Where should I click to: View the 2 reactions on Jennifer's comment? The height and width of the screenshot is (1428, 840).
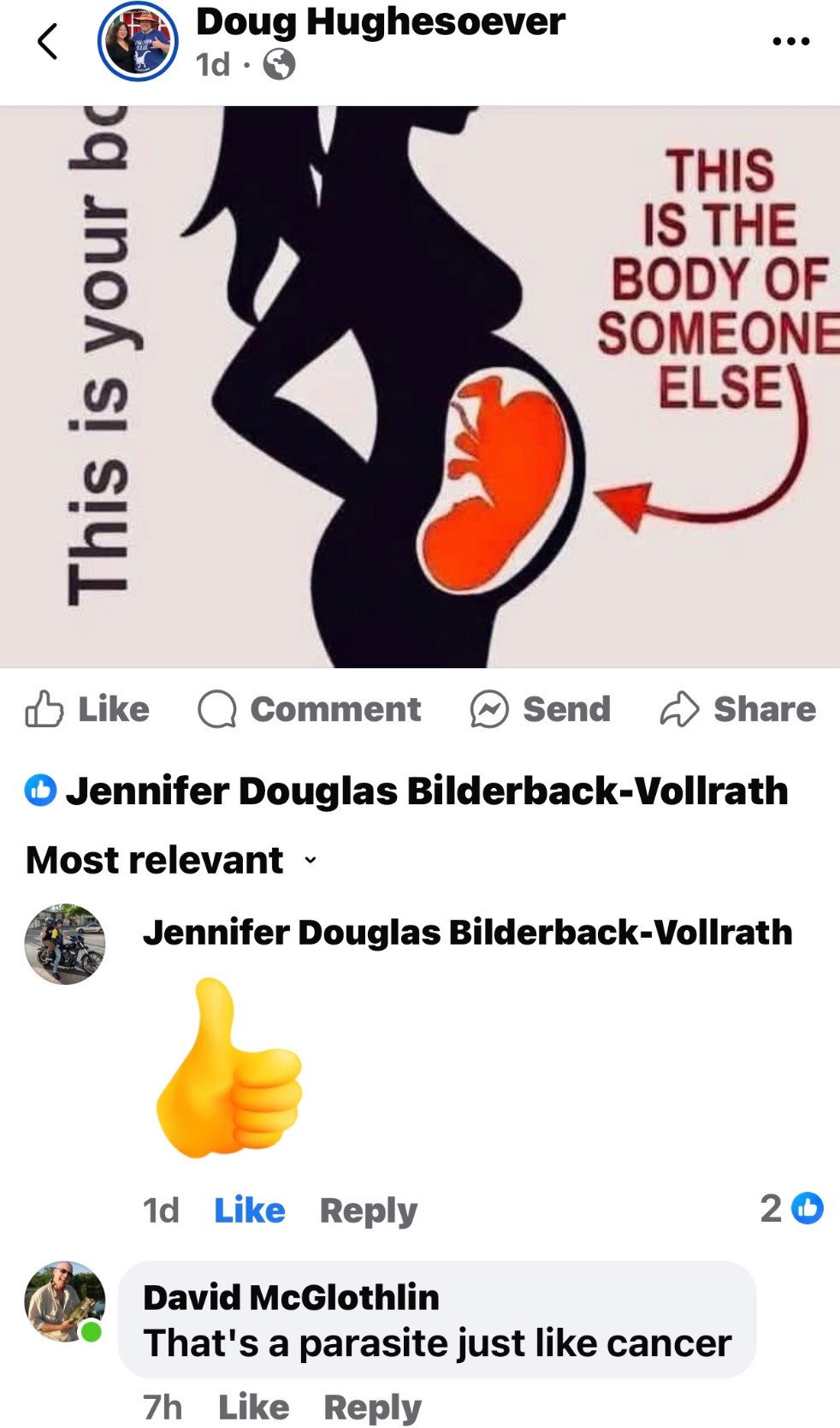[791, 1208]
